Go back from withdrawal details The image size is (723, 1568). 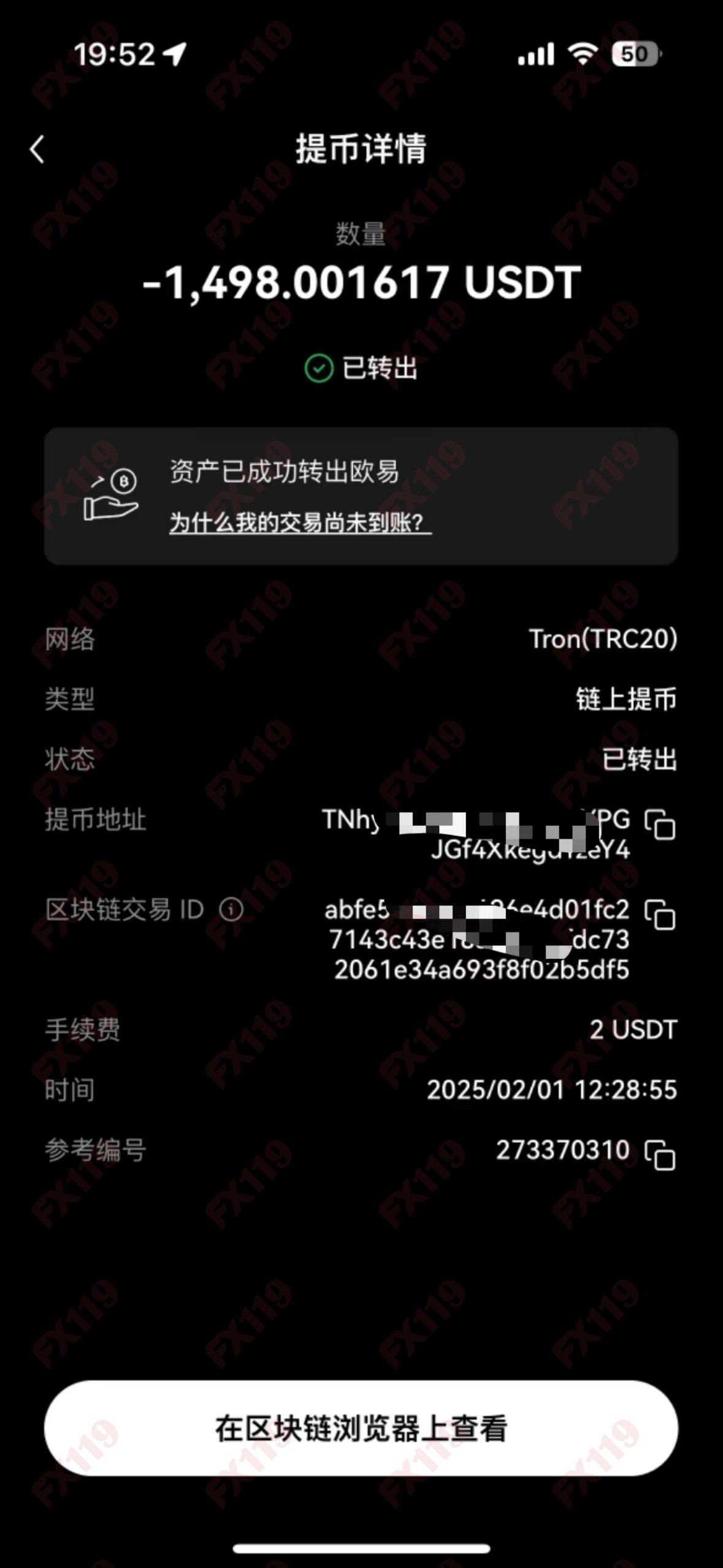coord(38,150)
